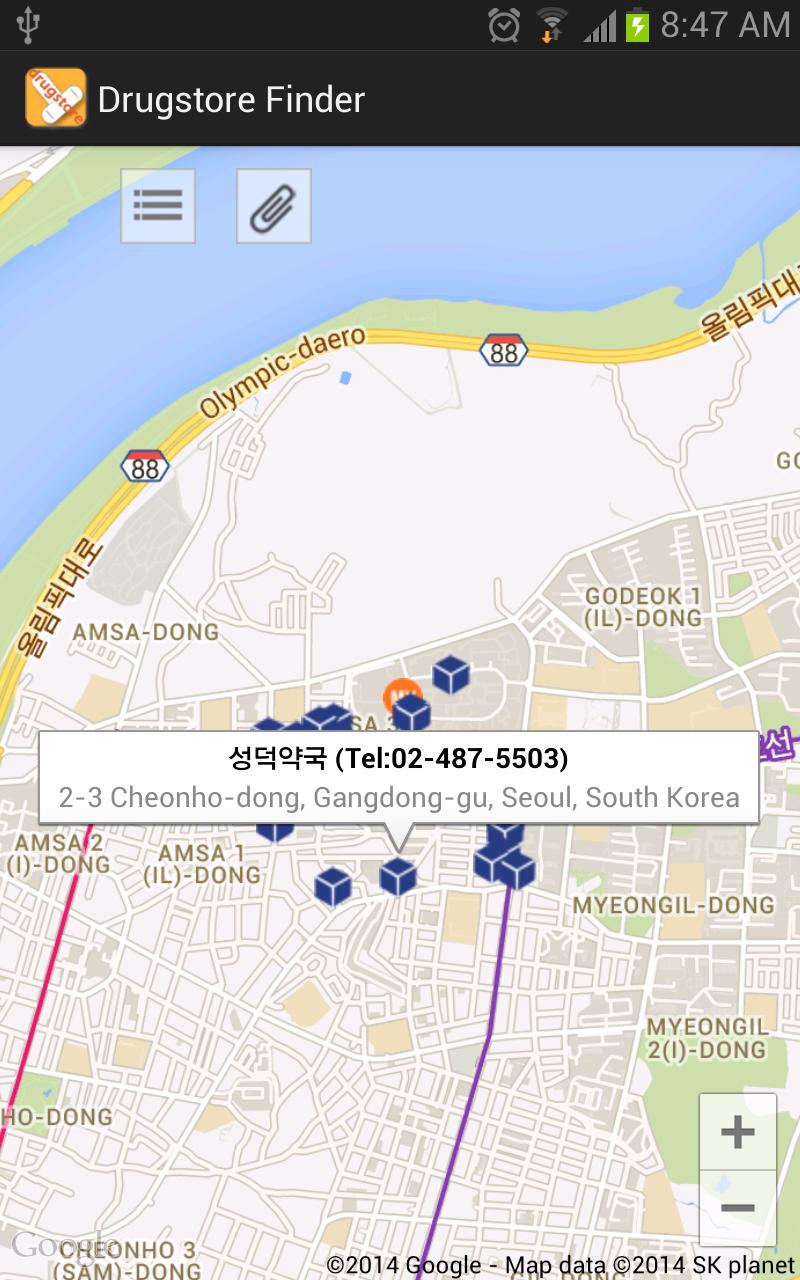The height and width of the screenshot is (1280, 800).
Task: Select the drugstore marker under the info popup
Action: [398, 877]
